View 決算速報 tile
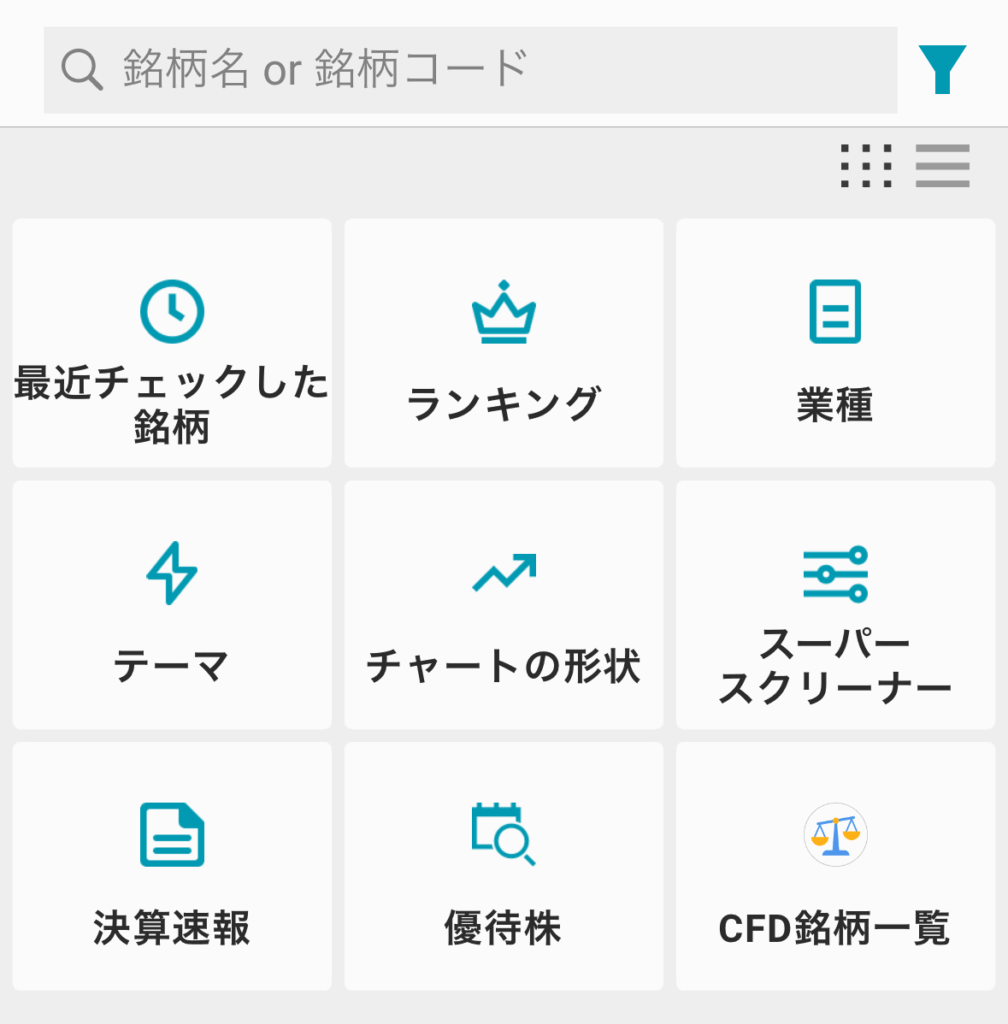The width and height of the screenshot is (1008, 1024). click(x=172, y=866)
